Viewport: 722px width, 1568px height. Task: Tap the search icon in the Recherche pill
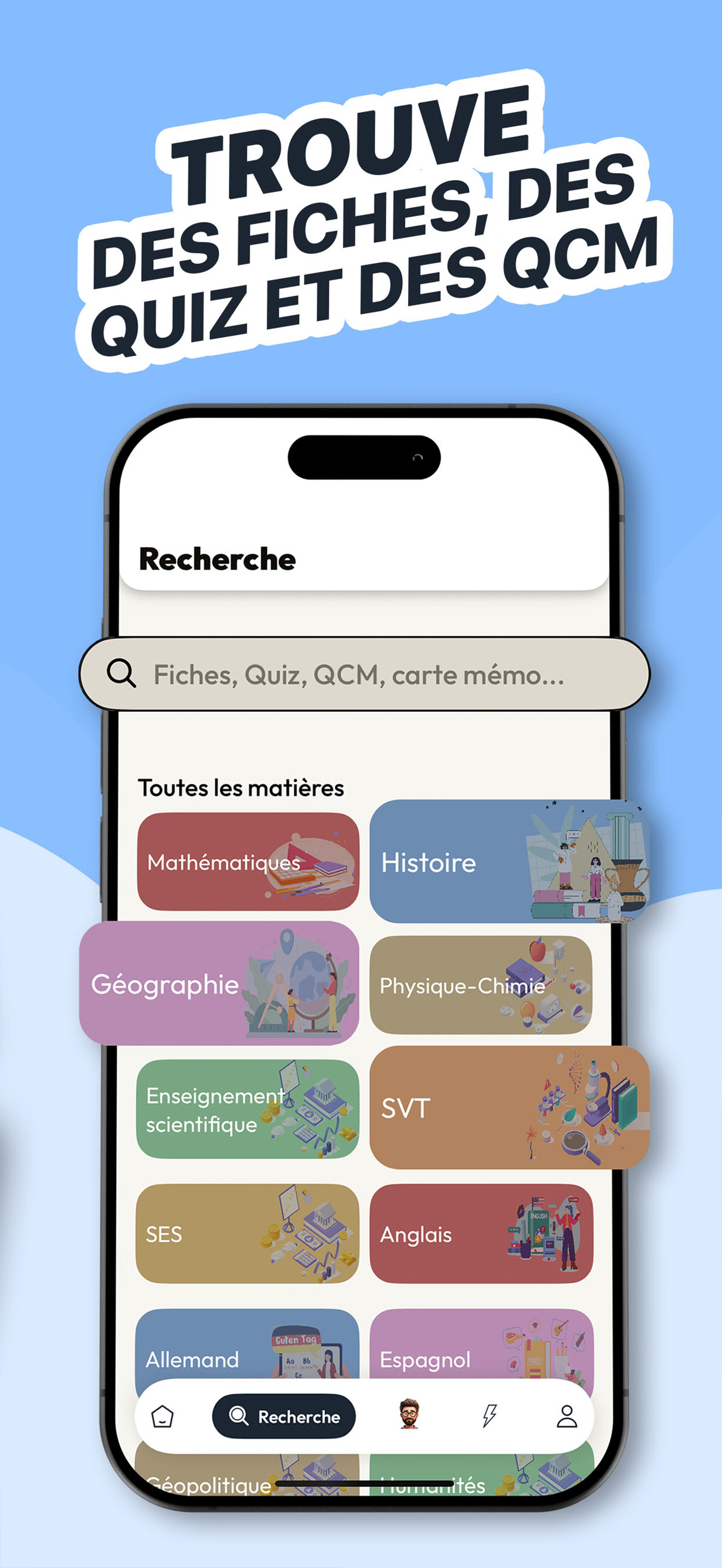[x=238, y=1417]
